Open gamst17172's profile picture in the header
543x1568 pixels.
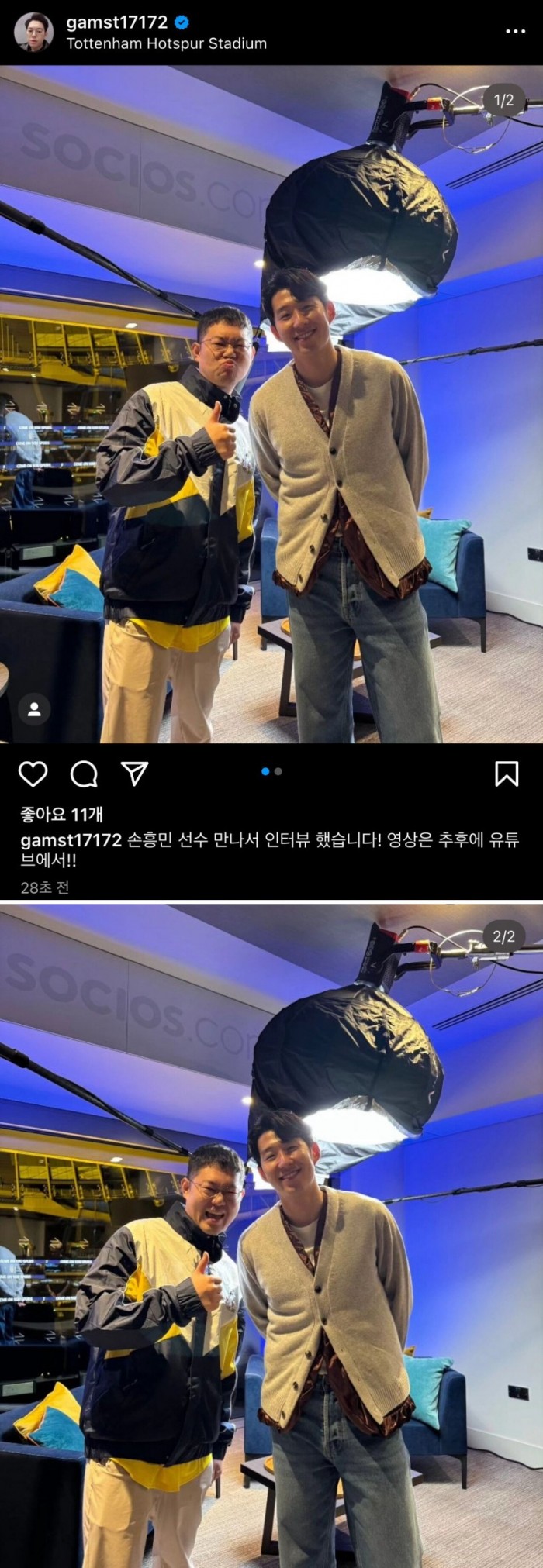click(x=34, y=33)
